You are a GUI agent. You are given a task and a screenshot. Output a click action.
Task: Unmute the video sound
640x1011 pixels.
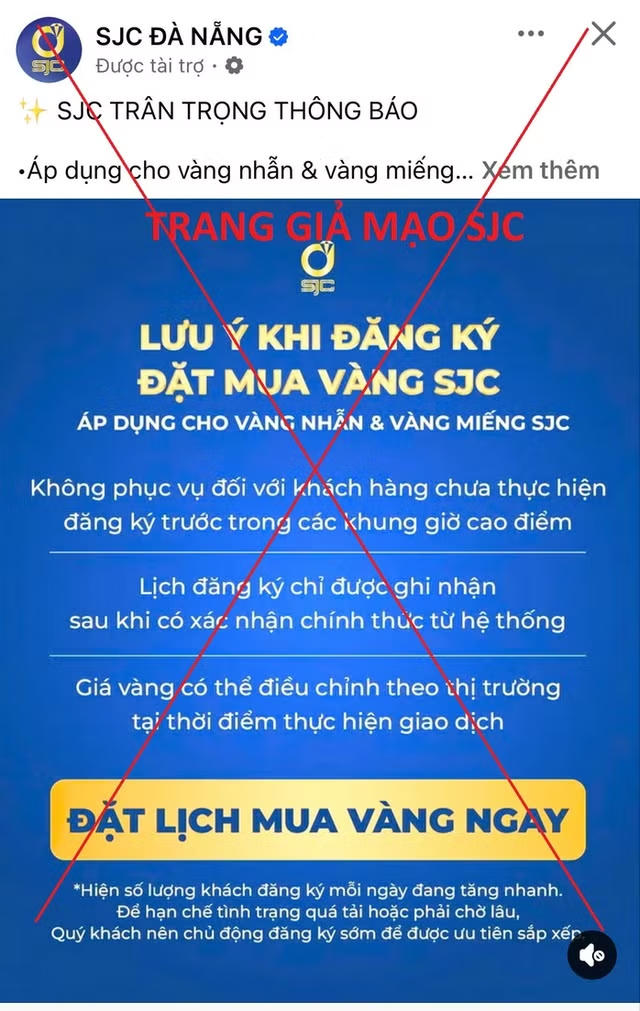click(591, 953)
